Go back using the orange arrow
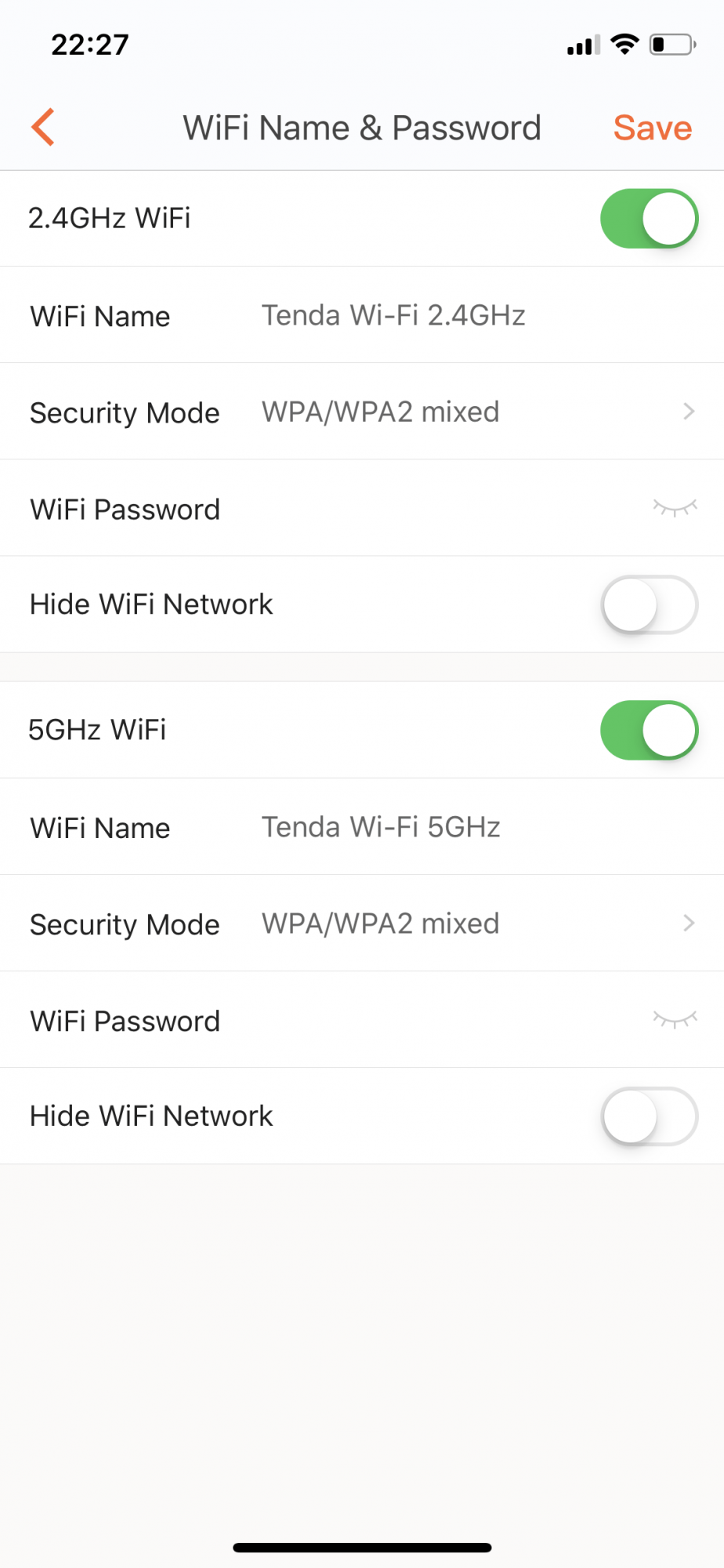This screenshot has width=724, height=1568. (44, 127)
